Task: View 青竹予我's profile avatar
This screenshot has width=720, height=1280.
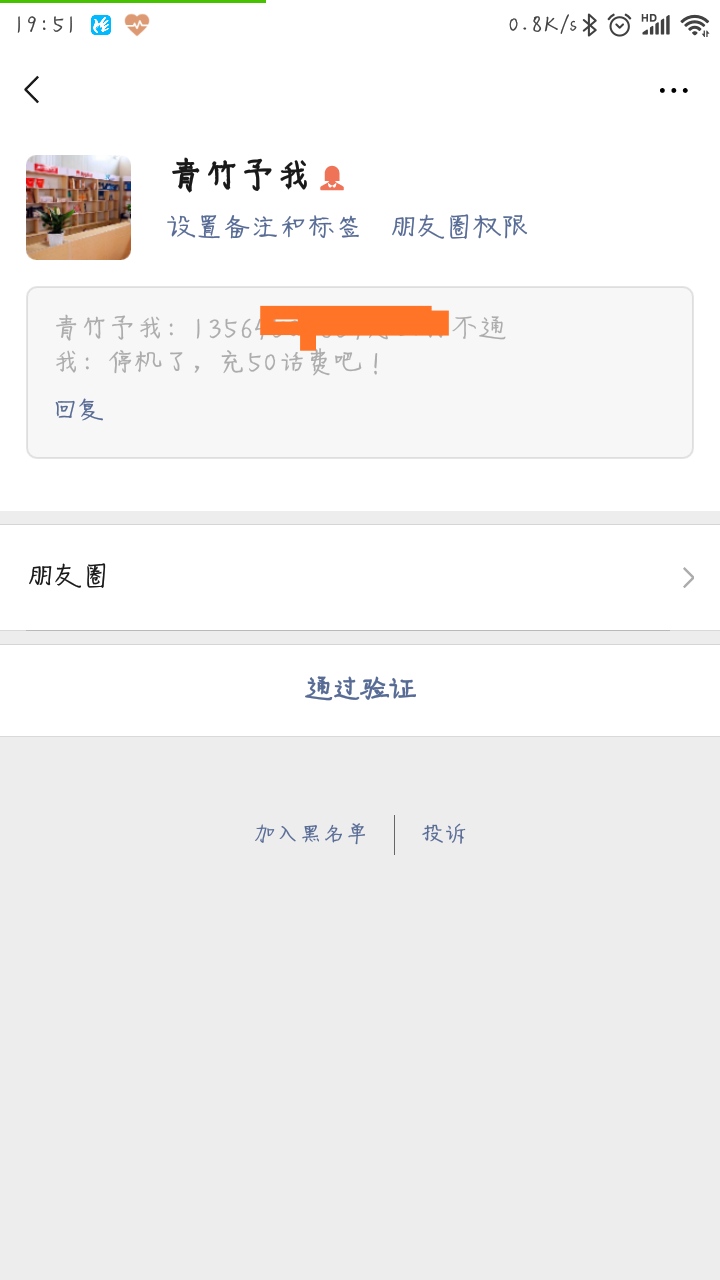Action: click(x=78, y=207)
